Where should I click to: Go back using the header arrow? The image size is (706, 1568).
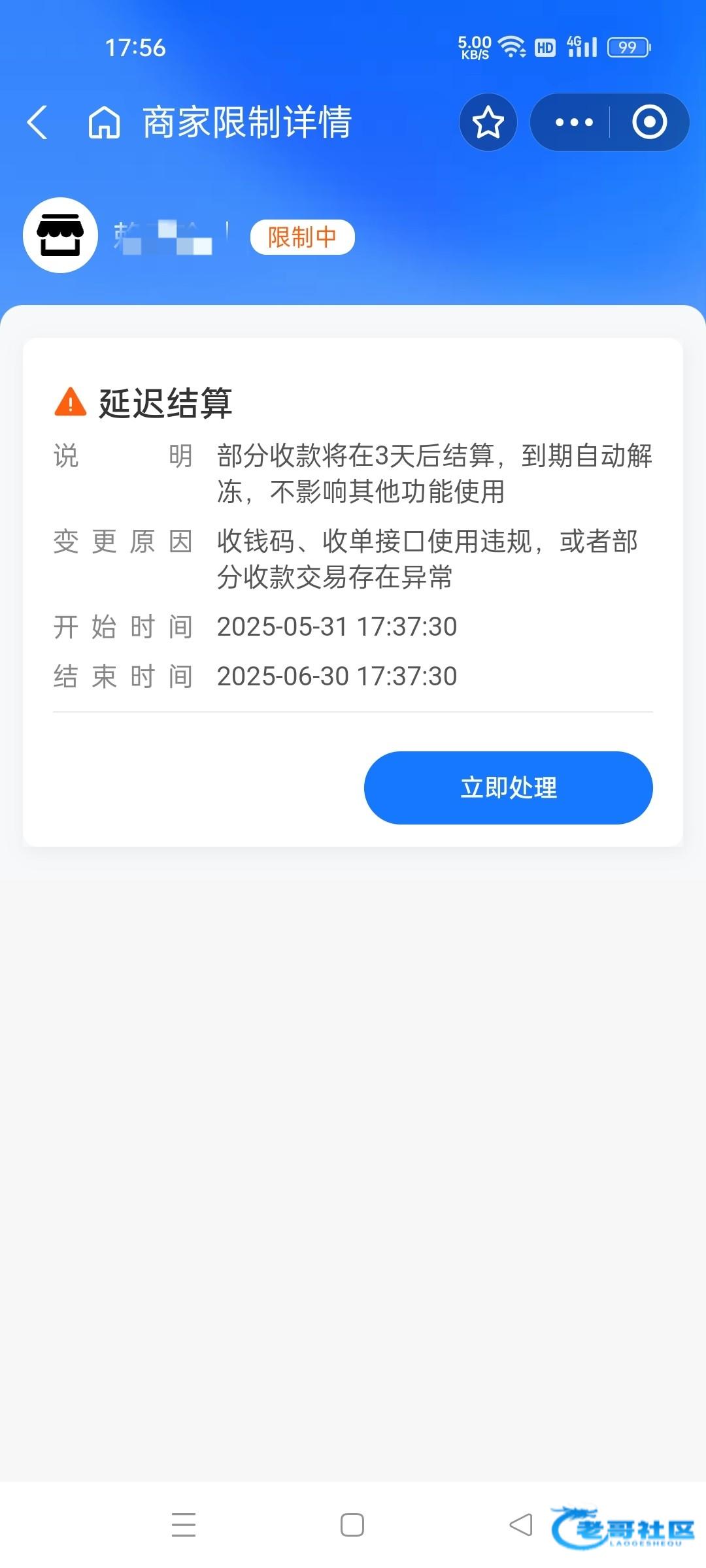(37, 122)
